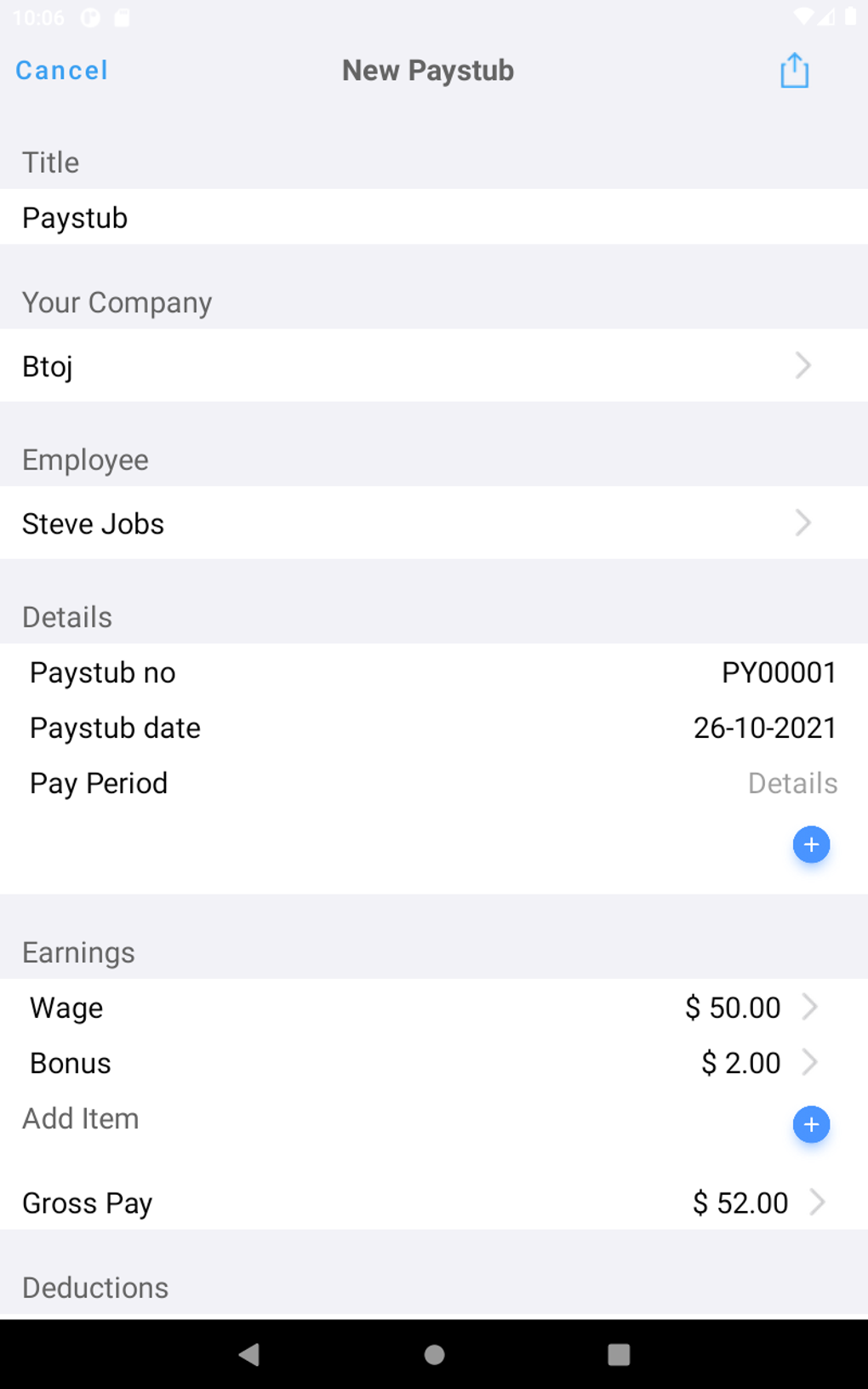Viewport: 868px width, 1389px height.
Task: Tap Cancel to discard the paystub
Action: 61,71
